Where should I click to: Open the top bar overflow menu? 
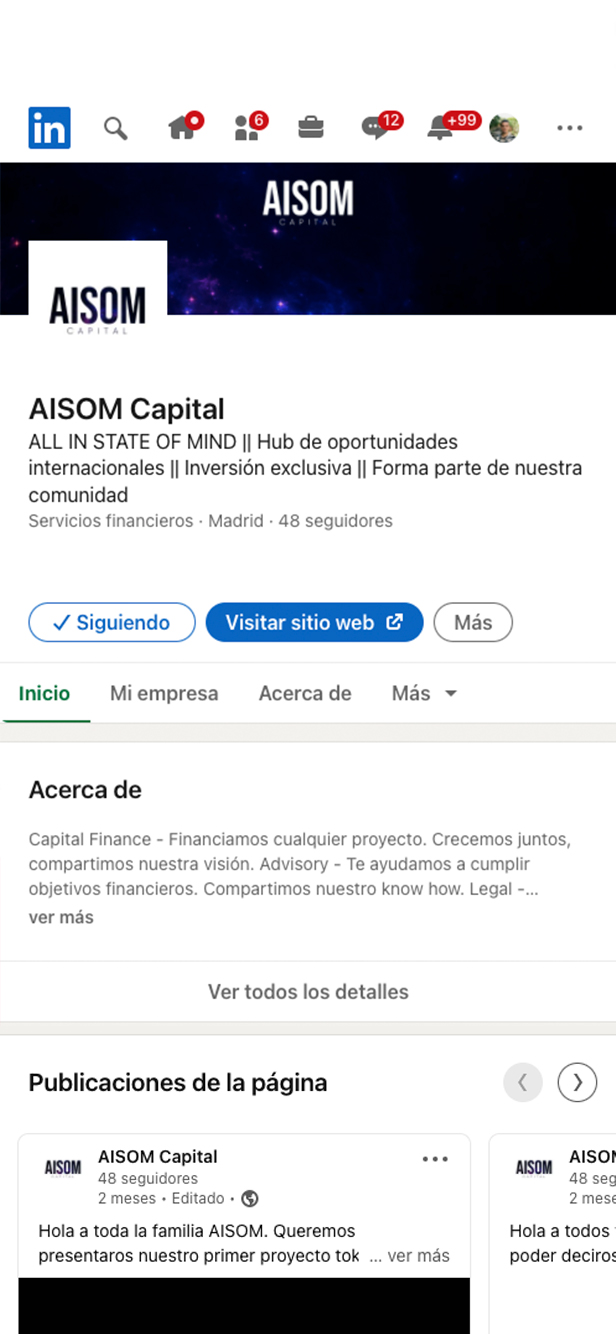569,128
